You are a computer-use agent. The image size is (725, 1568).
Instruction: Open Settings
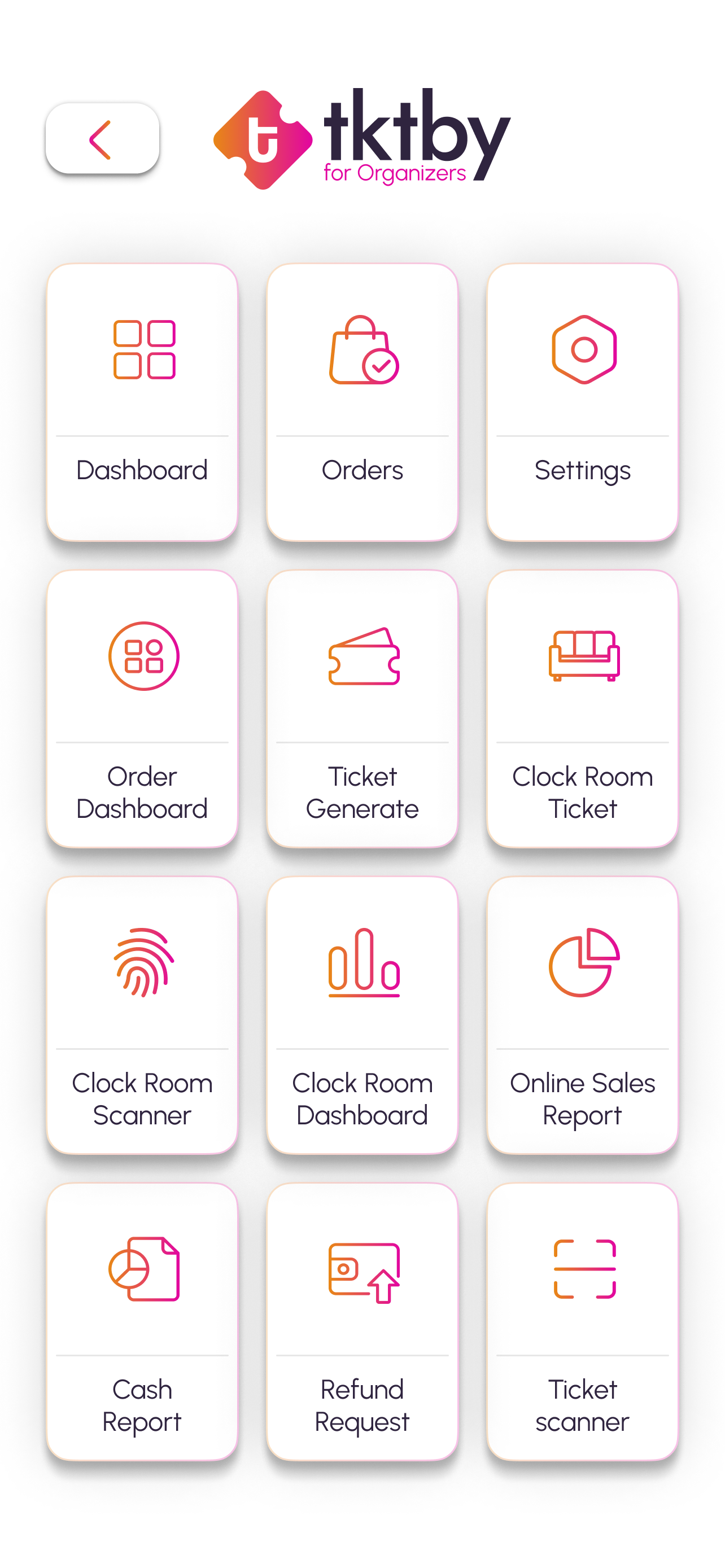pos(582,402)
